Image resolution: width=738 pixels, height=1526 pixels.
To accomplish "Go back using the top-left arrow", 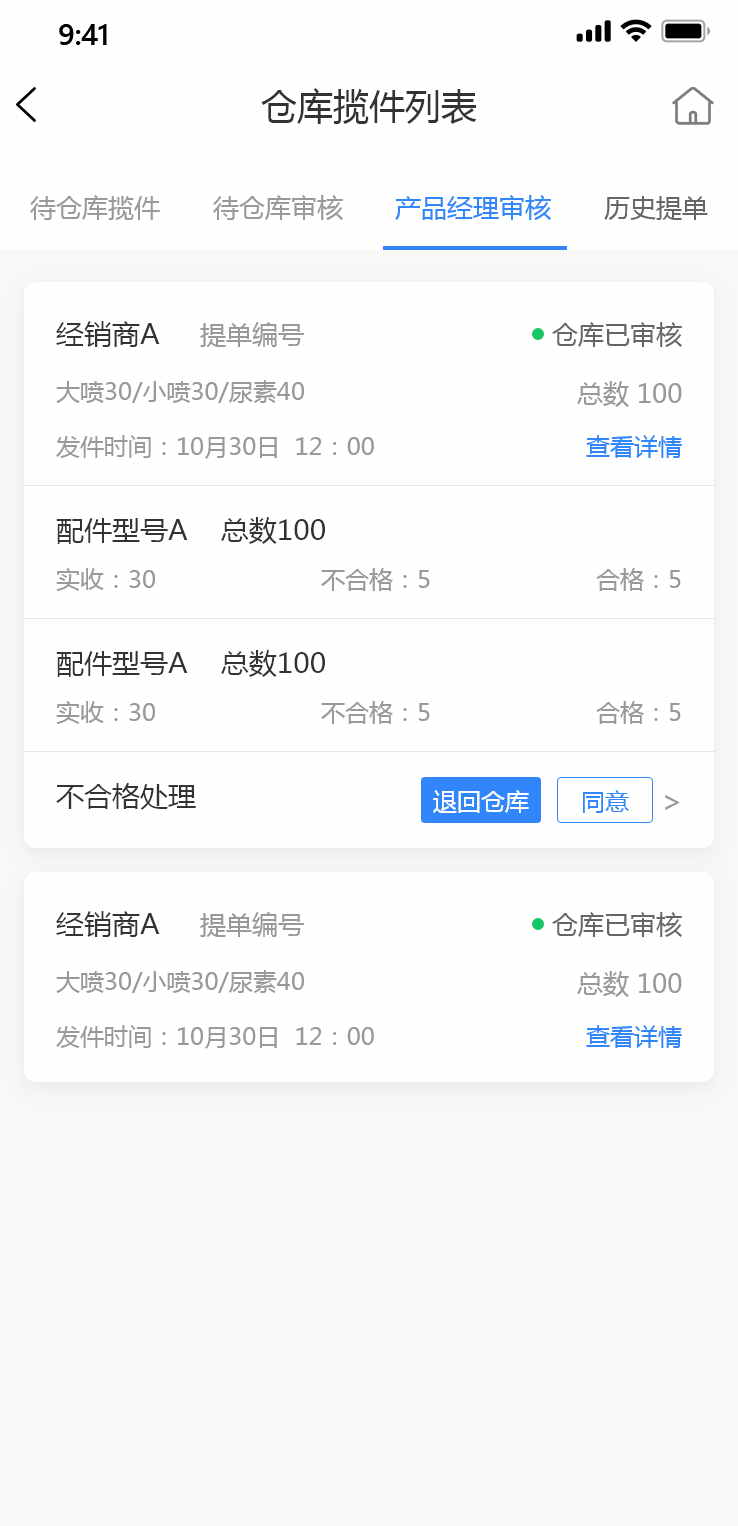I will 27,105.
